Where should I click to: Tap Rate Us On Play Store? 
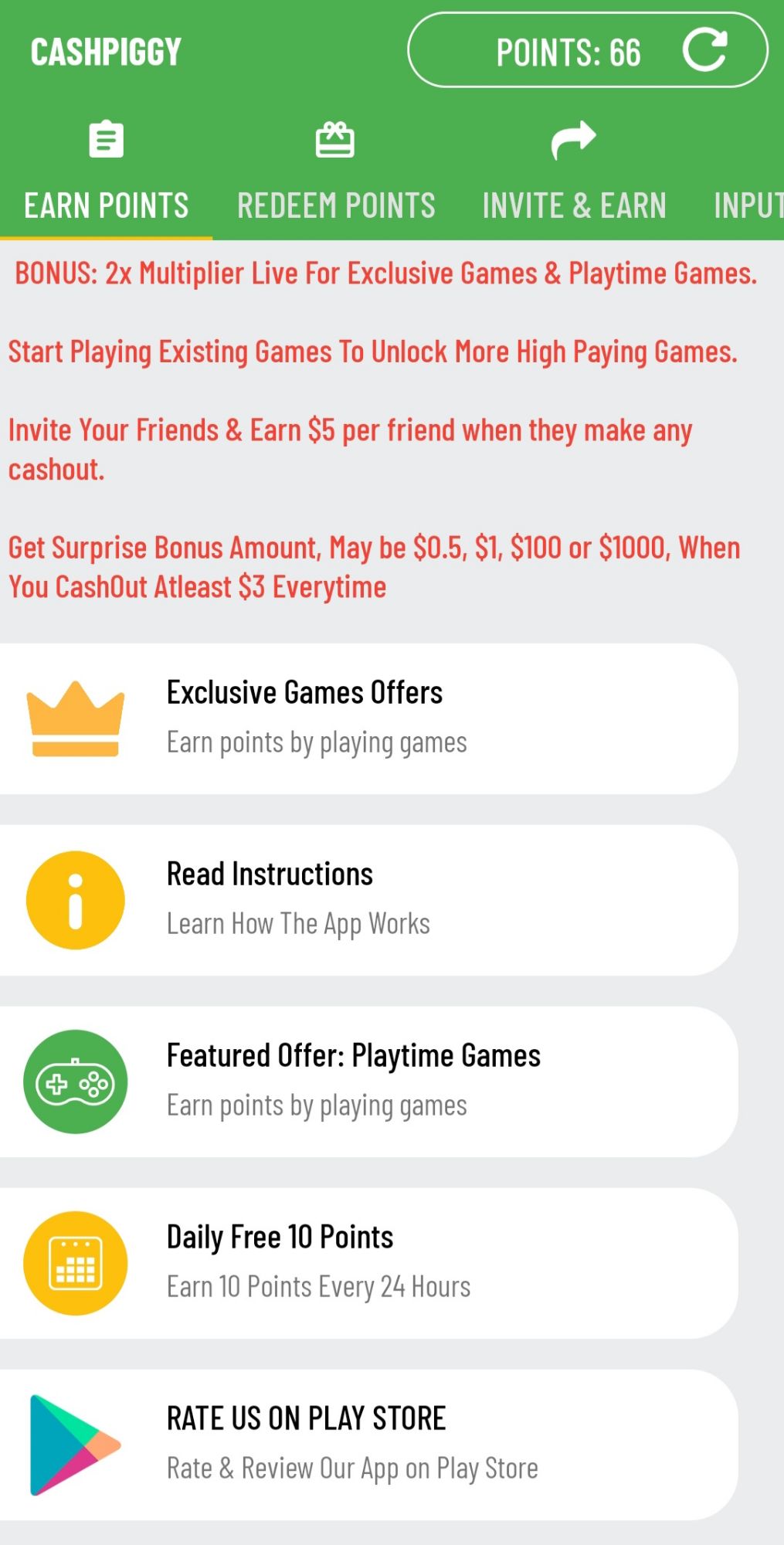(x=367, y=1443)
